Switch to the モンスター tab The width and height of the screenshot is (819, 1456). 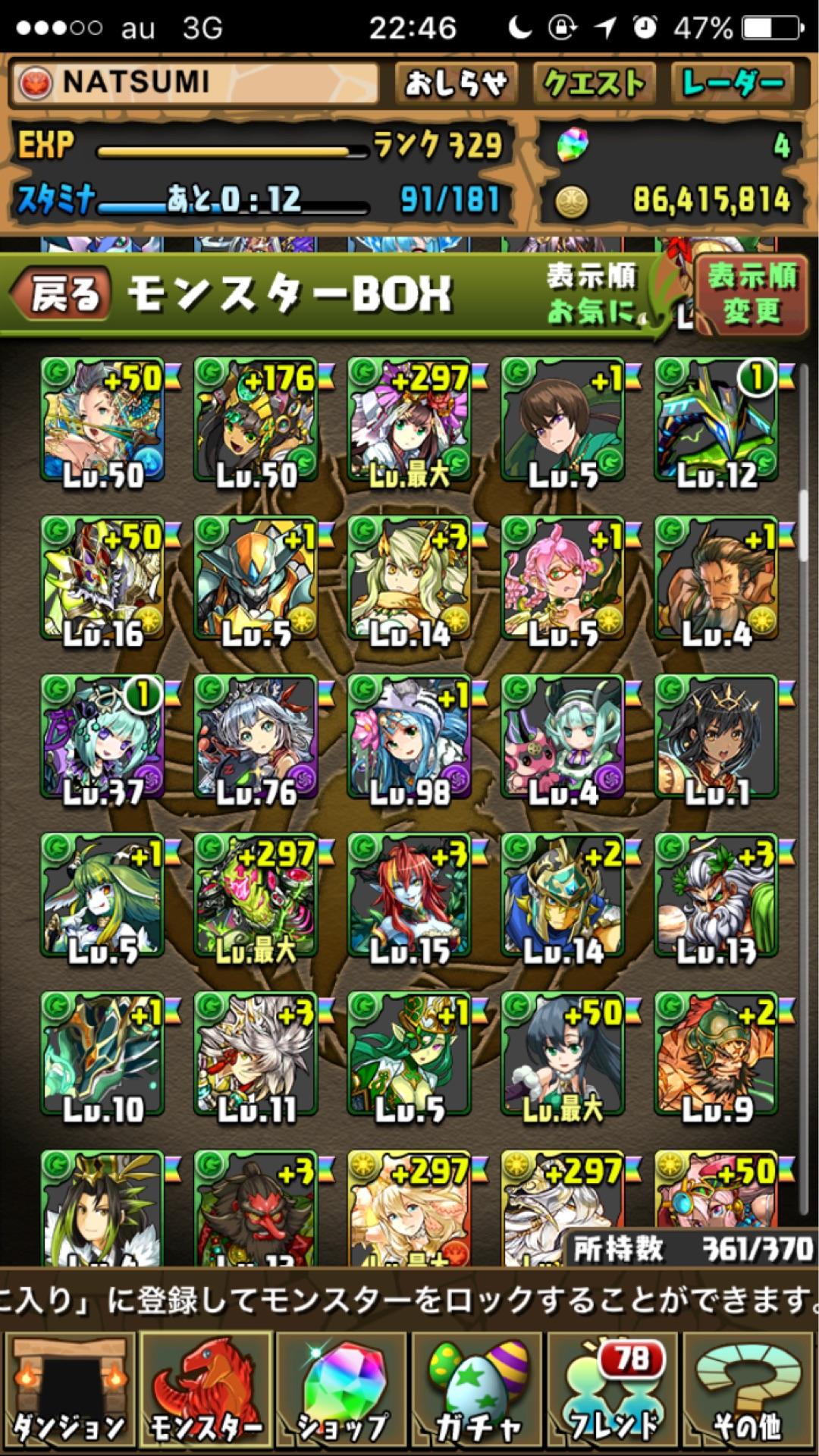[206, 1392]
